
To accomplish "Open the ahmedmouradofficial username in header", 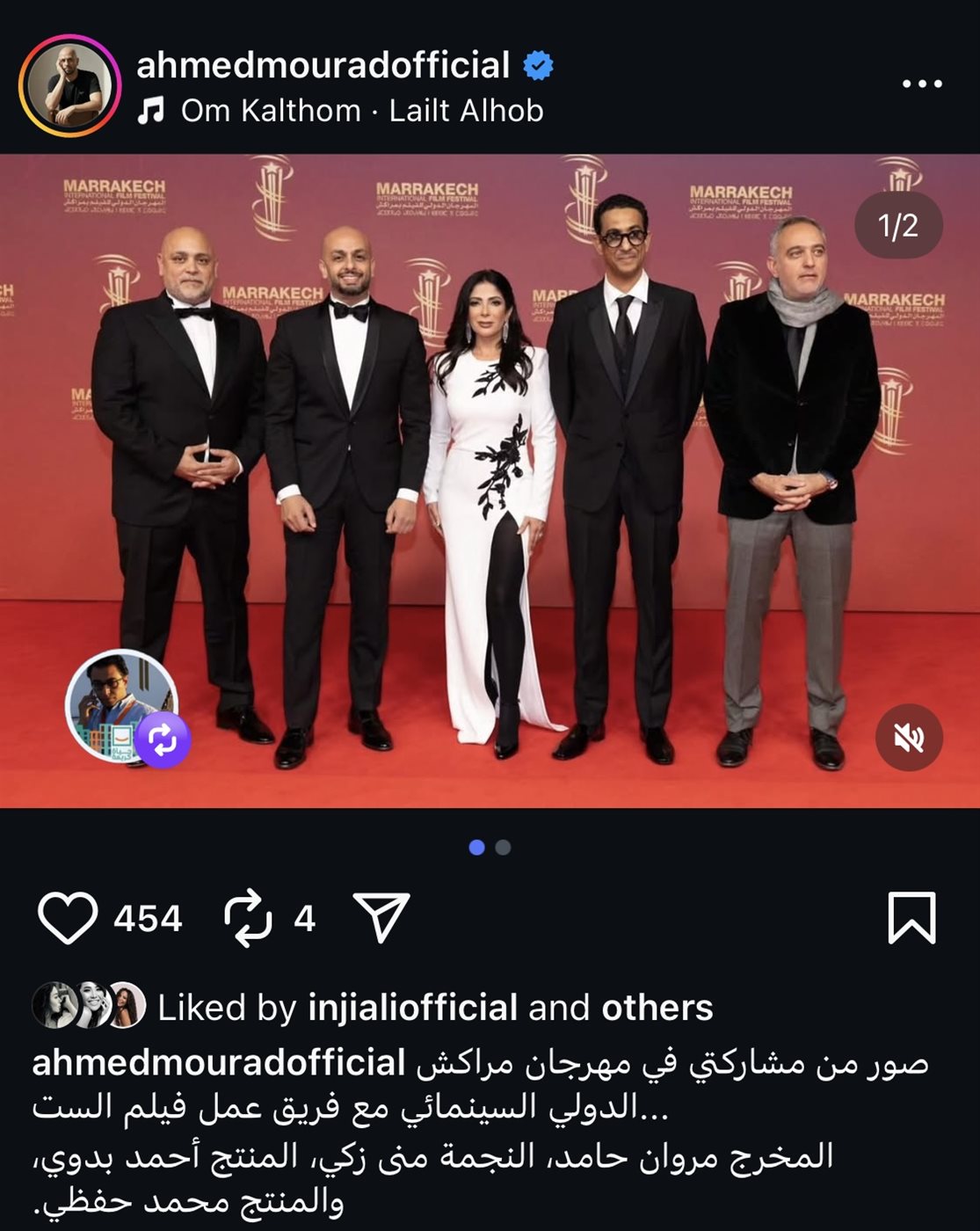I will point(323,65).
